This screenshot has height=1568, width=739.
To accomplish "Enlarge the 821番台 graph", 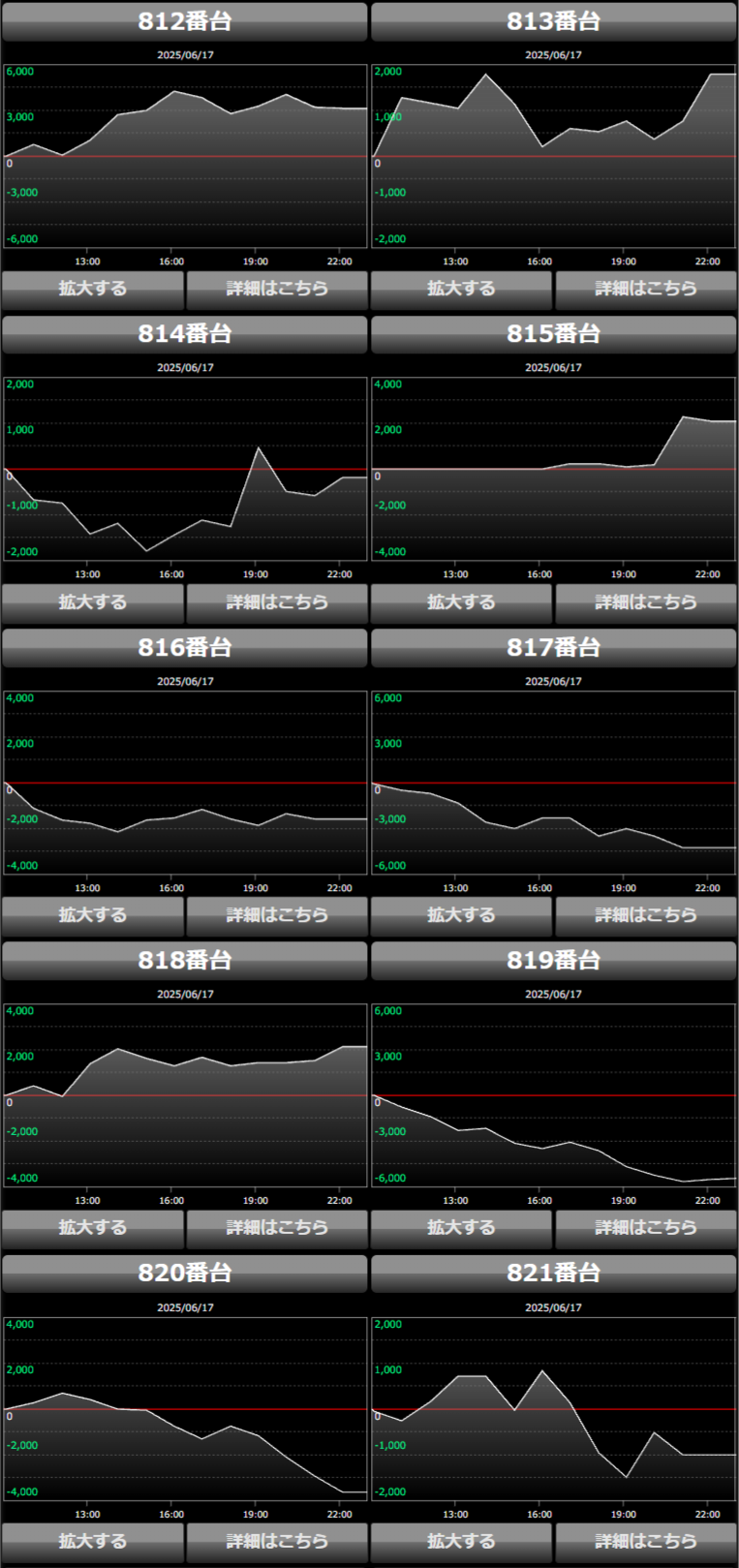I will click(461, 1541).
